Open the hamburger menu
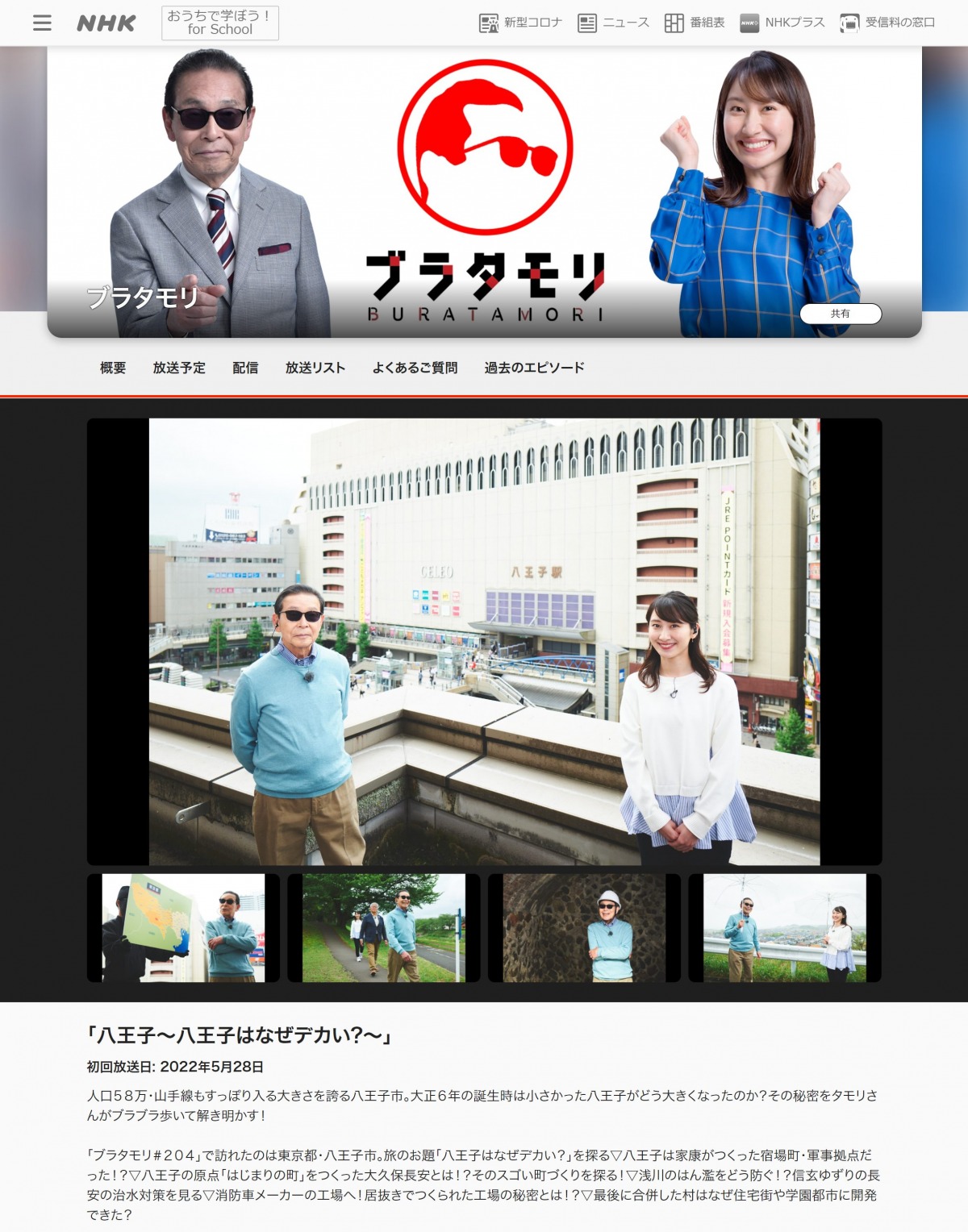Viewport: 968px width, 1232px height. click(x=42, y=23)
